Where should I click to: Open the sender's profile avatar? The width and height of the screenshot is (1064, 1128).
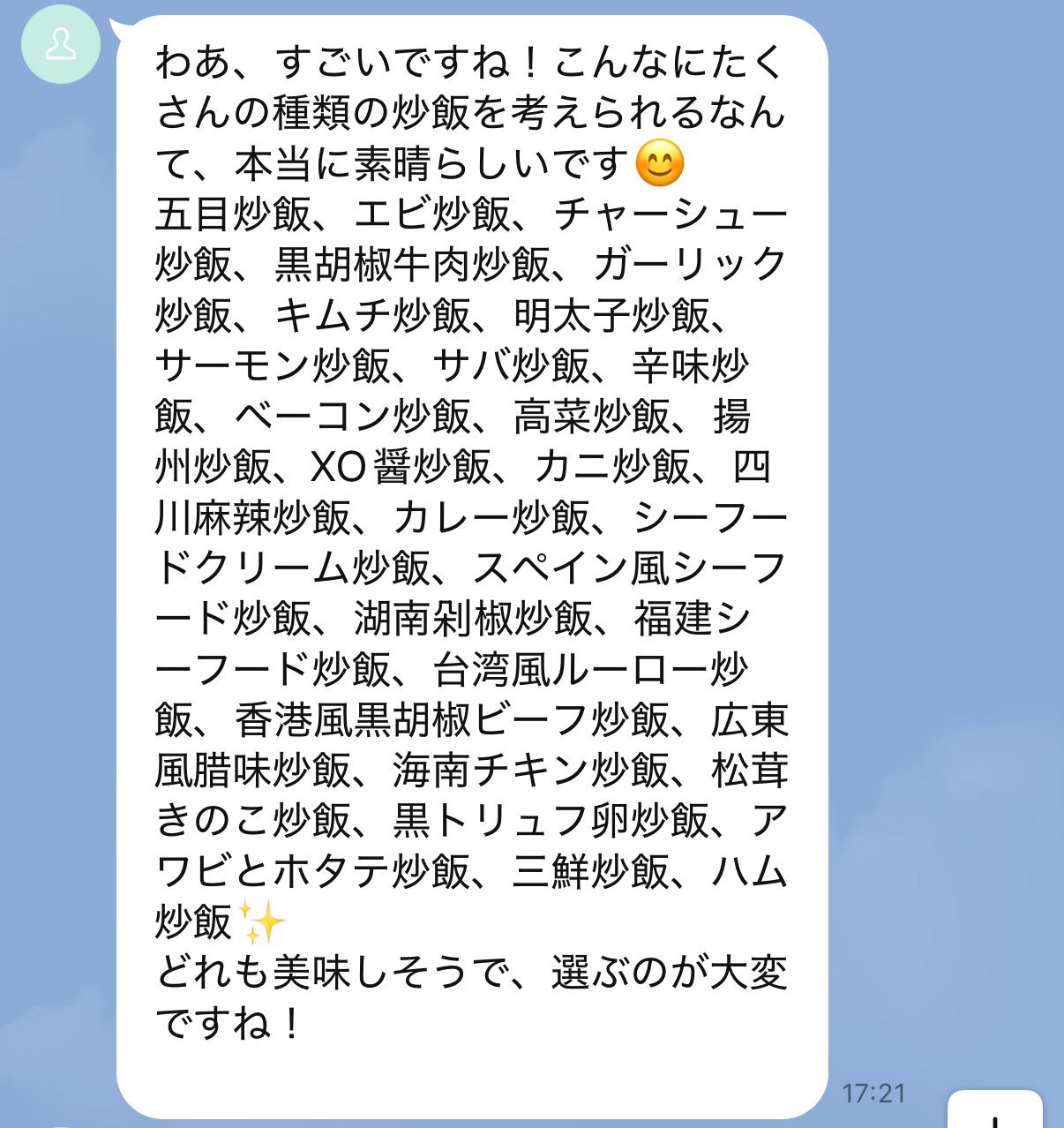tap(60, 44)
